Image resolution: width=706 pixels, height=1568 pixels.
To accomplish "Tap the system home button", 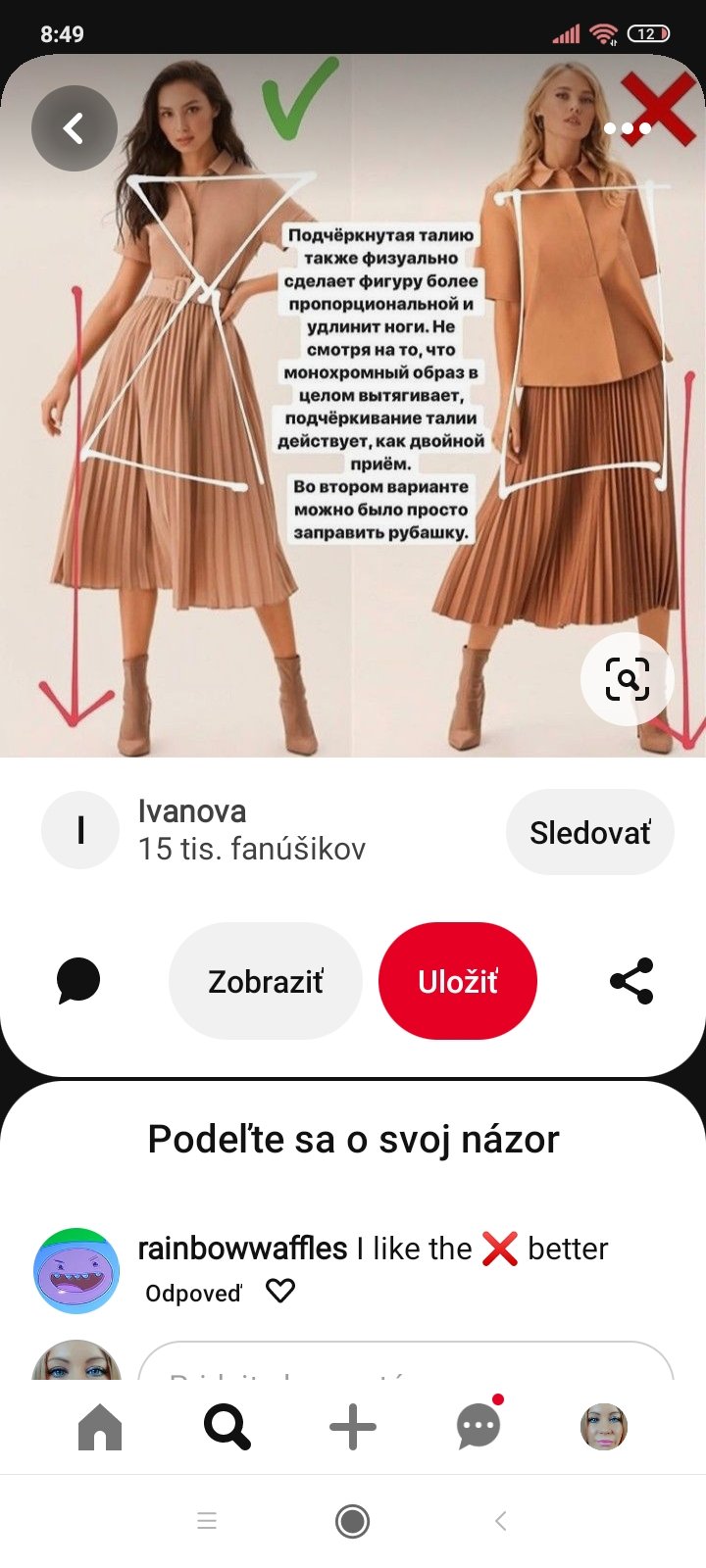I will pyautogui.click(x=353, y=1521).
